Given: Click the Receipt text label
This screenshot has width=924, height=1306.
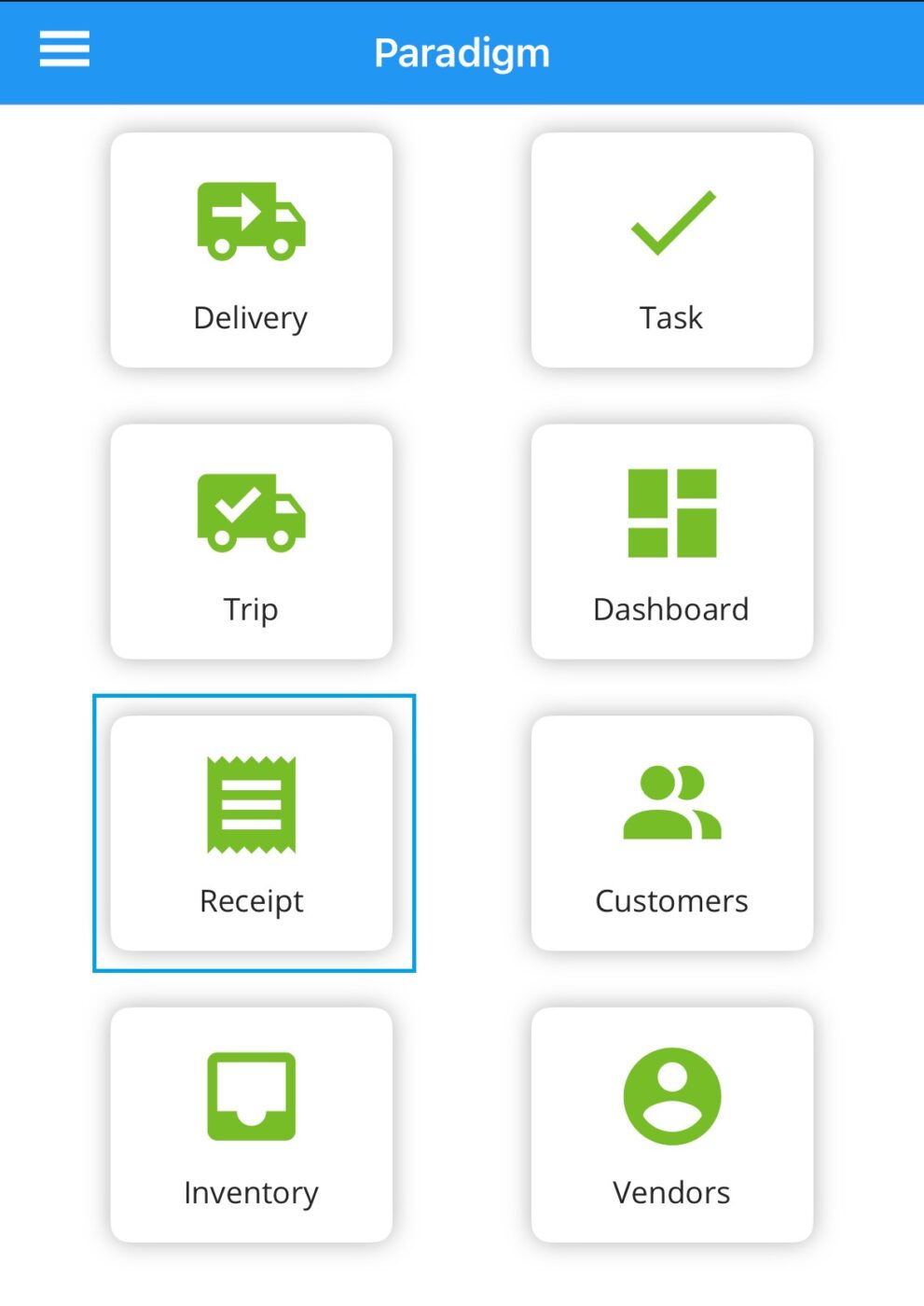Looking at the screenshot, I should [x=250, y=900].
